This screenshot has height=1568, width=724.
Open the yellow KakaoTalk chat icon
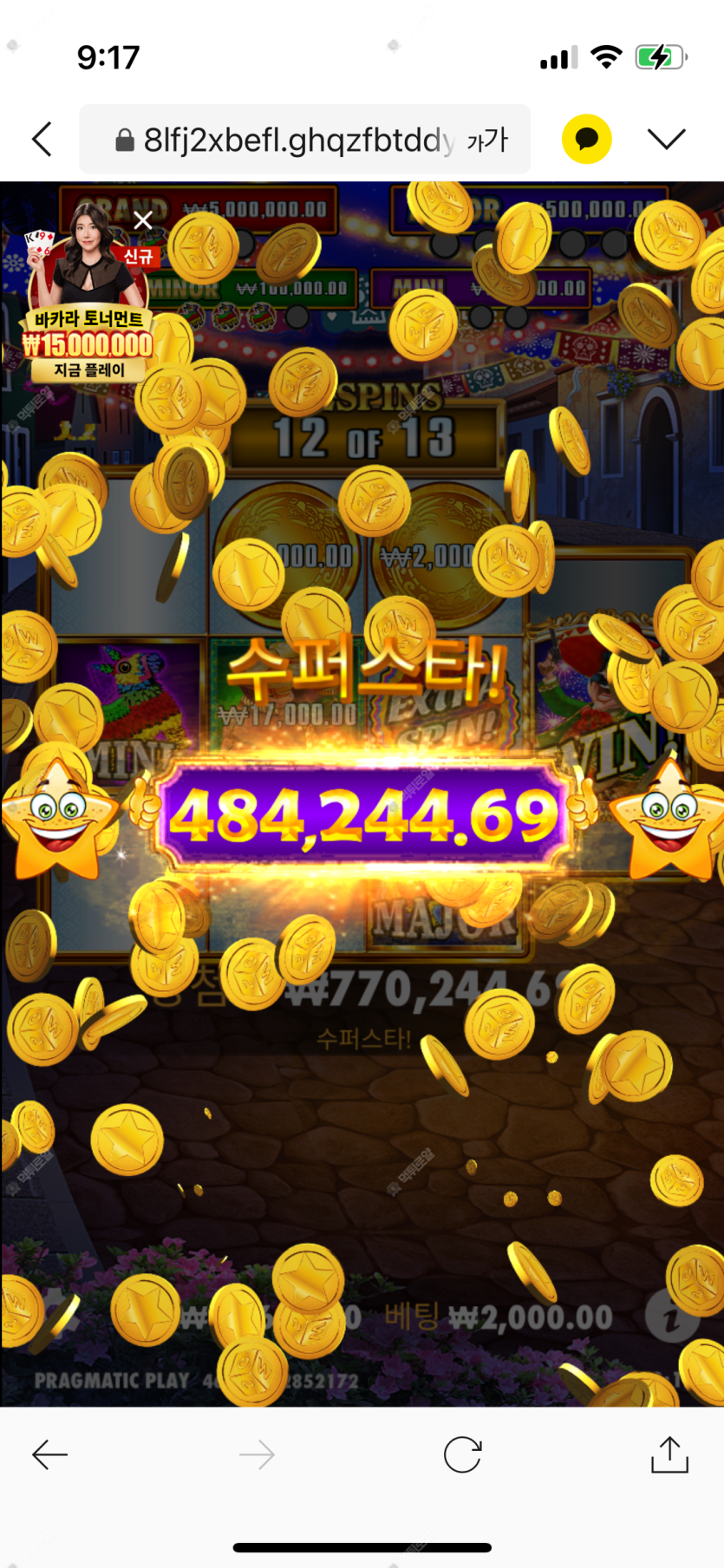pos(587,139)
